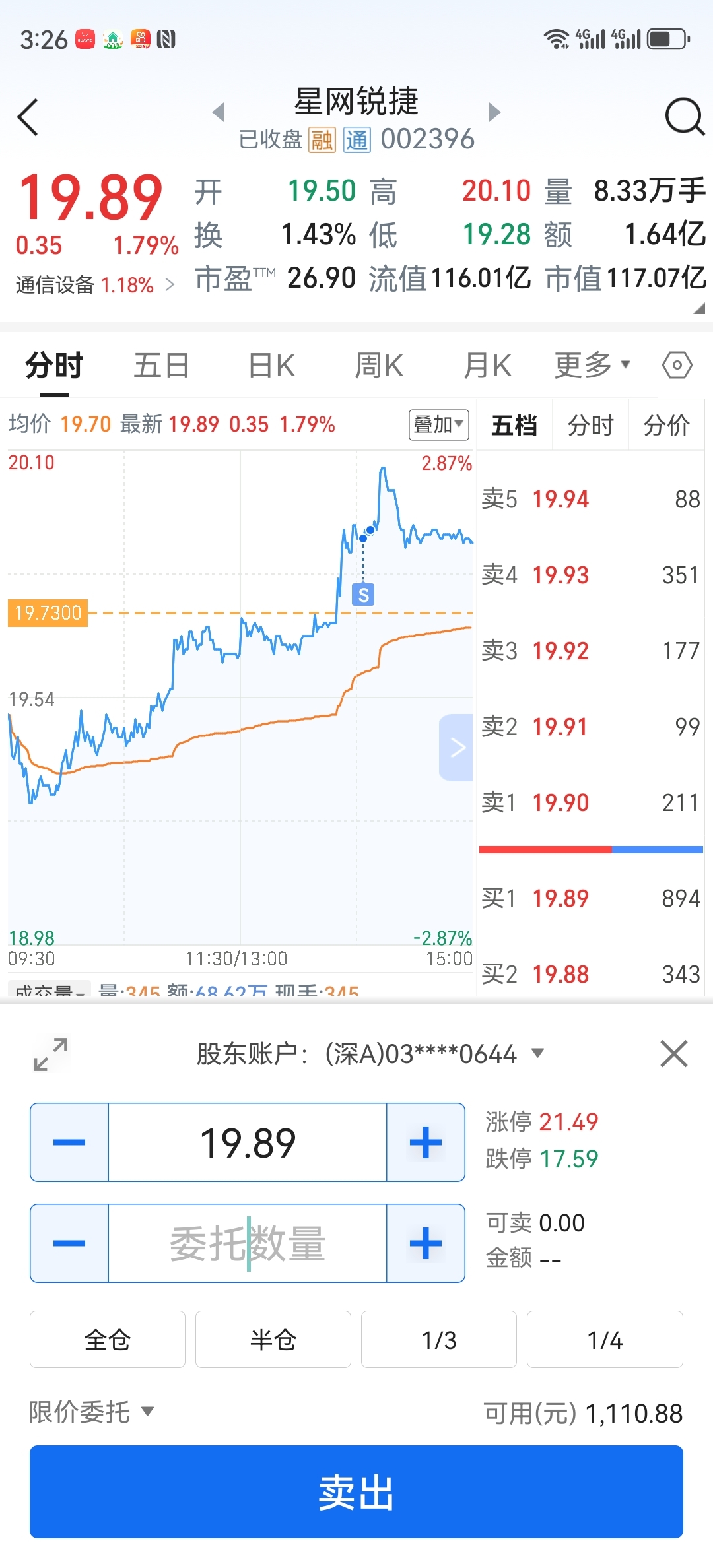The width and height of the screenshot is (713, 1568).
Task: Expand the trading panel to fullscreen
Action: coord(51,1054)
